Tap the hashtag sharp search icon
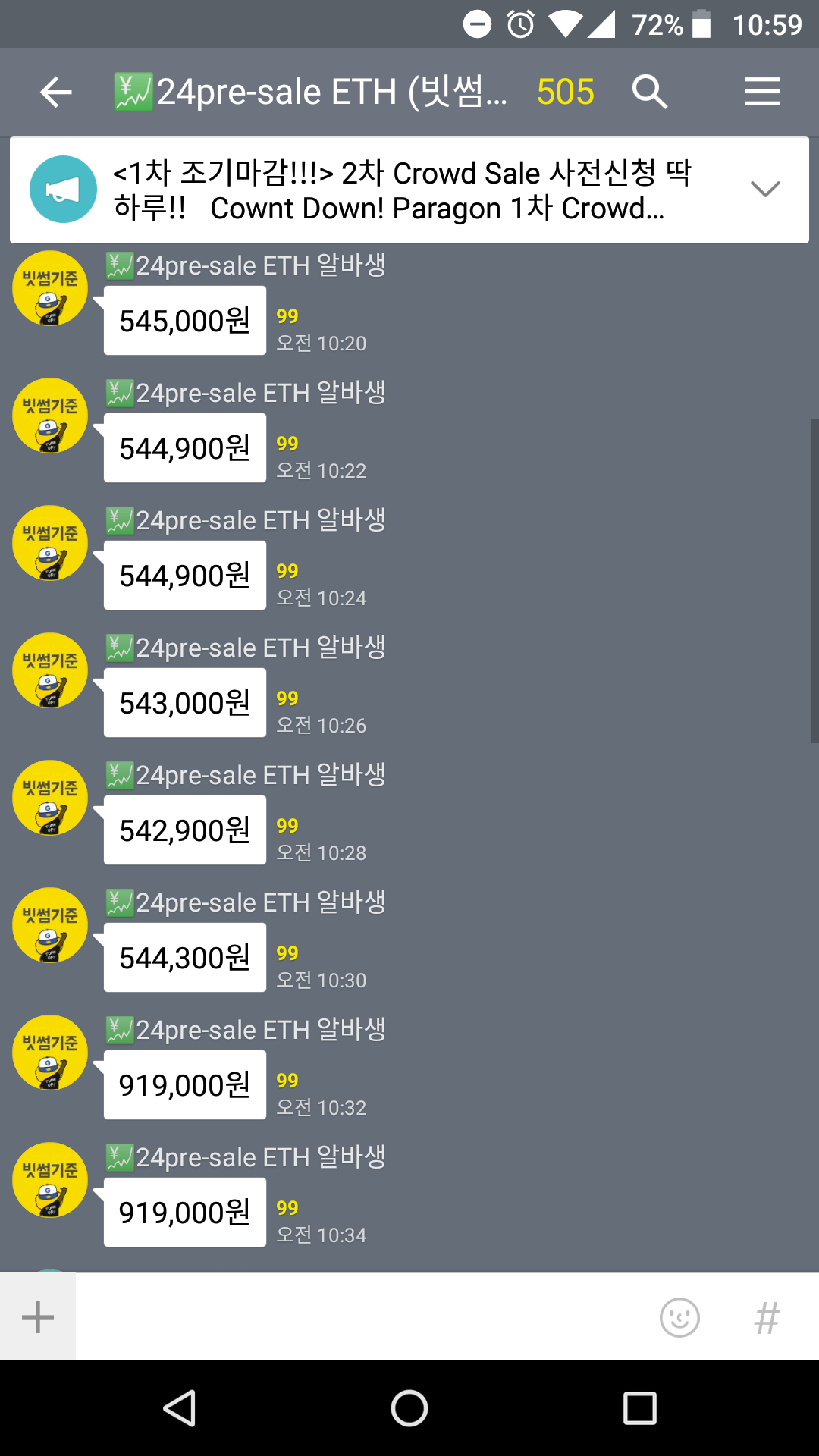This screenshot has height=1456, width=819. (x=767, y=1316)
